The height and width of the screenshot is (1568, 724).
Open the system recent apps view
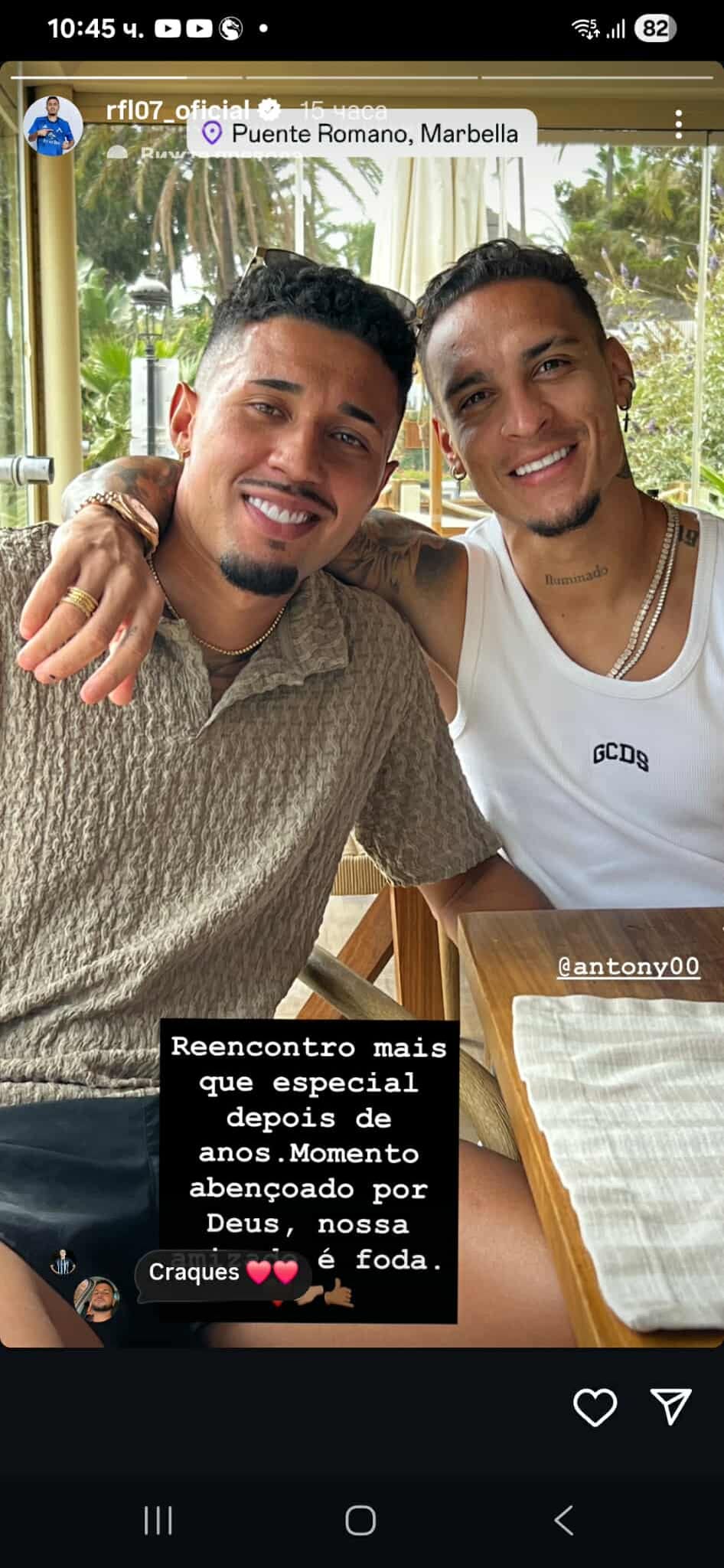158,1521
